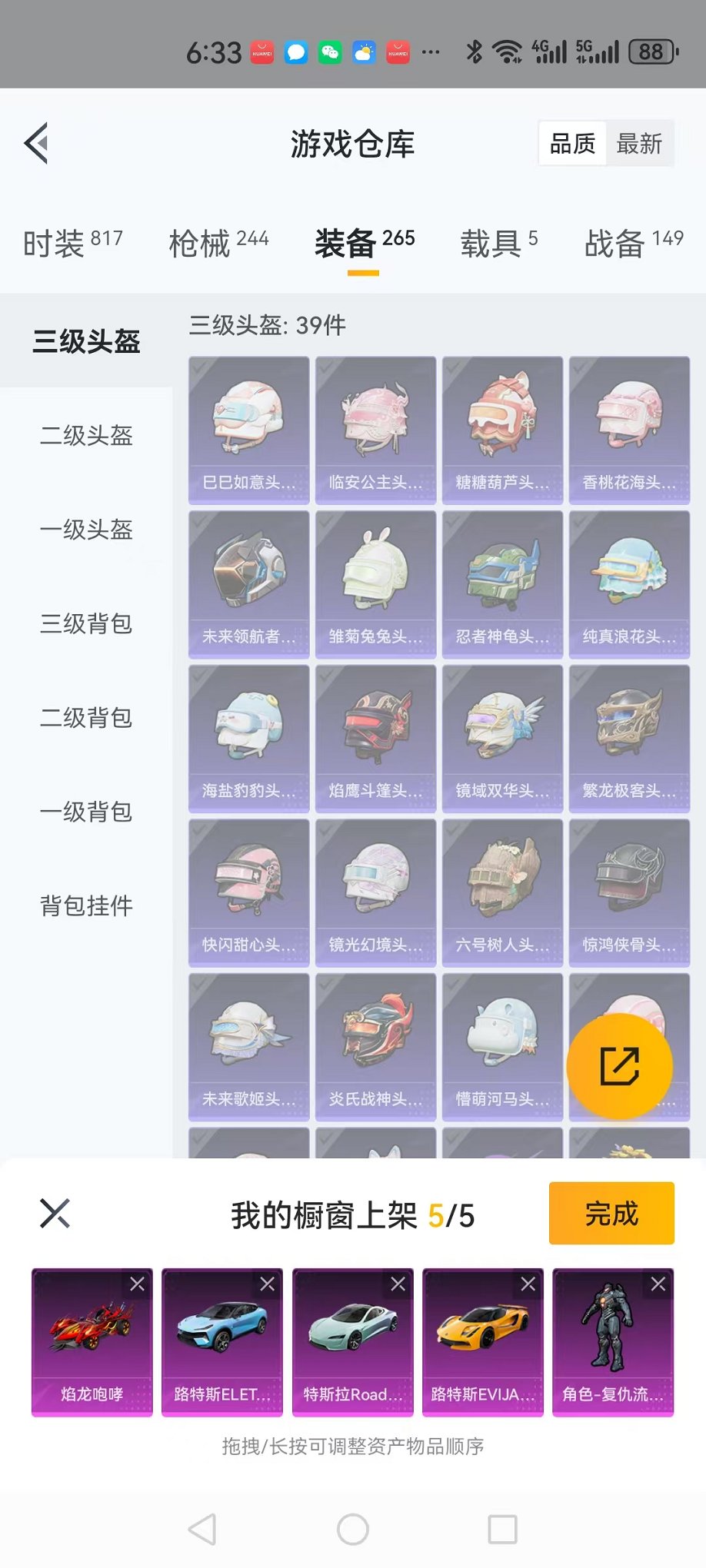Image resolution: width=706 pixels, height=1568 pixels.
Task: Switch to the 时装 tab
Action: click(x=72, y=243)
